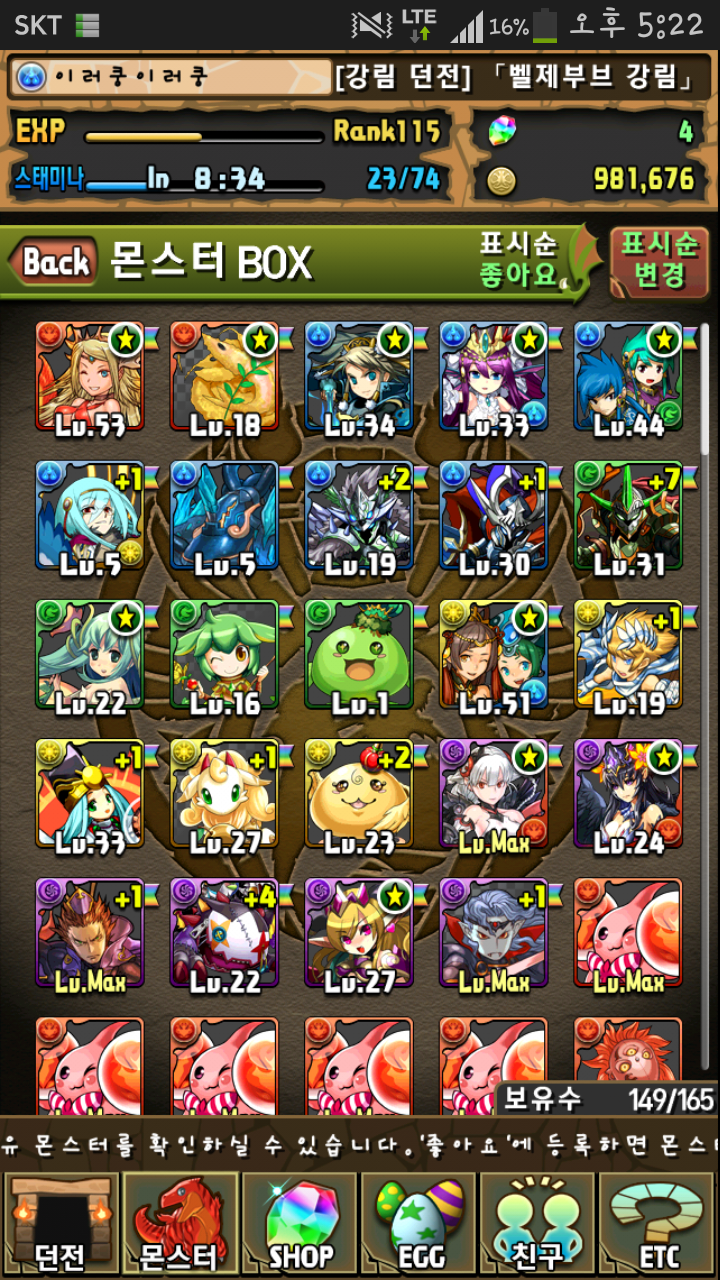
Task: Change sort order with 표시순 변경
Action: [658, 259]
